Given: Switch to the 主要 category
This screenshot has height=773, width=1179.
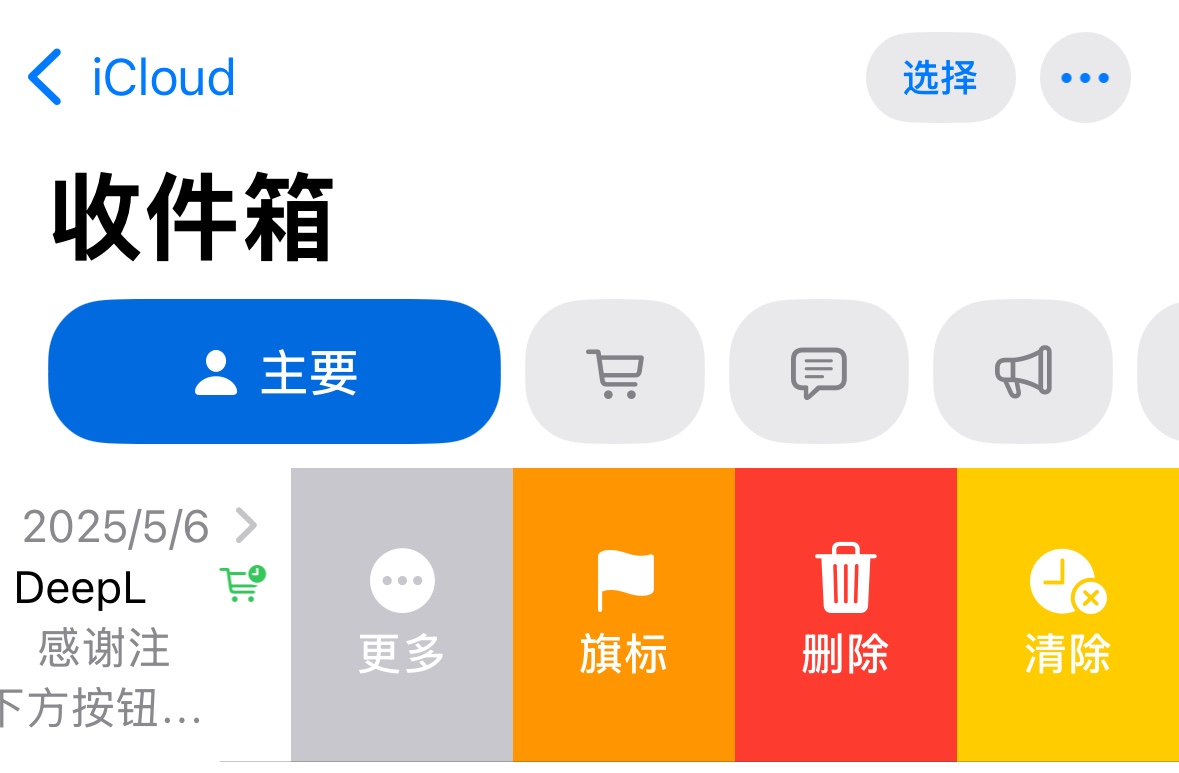Looking at the screenshot, I should 274,372.
